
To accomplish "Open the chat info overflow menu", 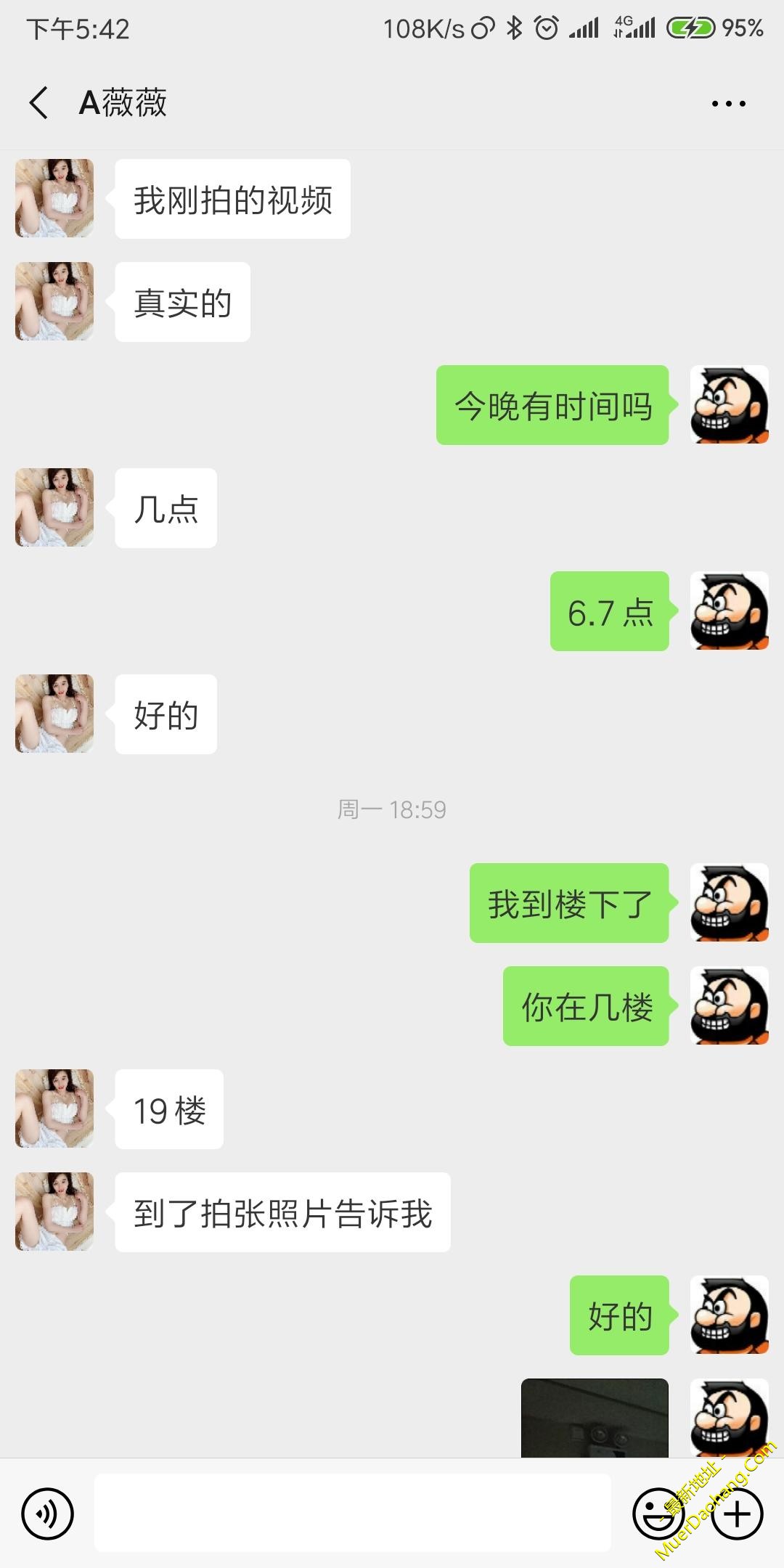I will click(x=728, y=103).
